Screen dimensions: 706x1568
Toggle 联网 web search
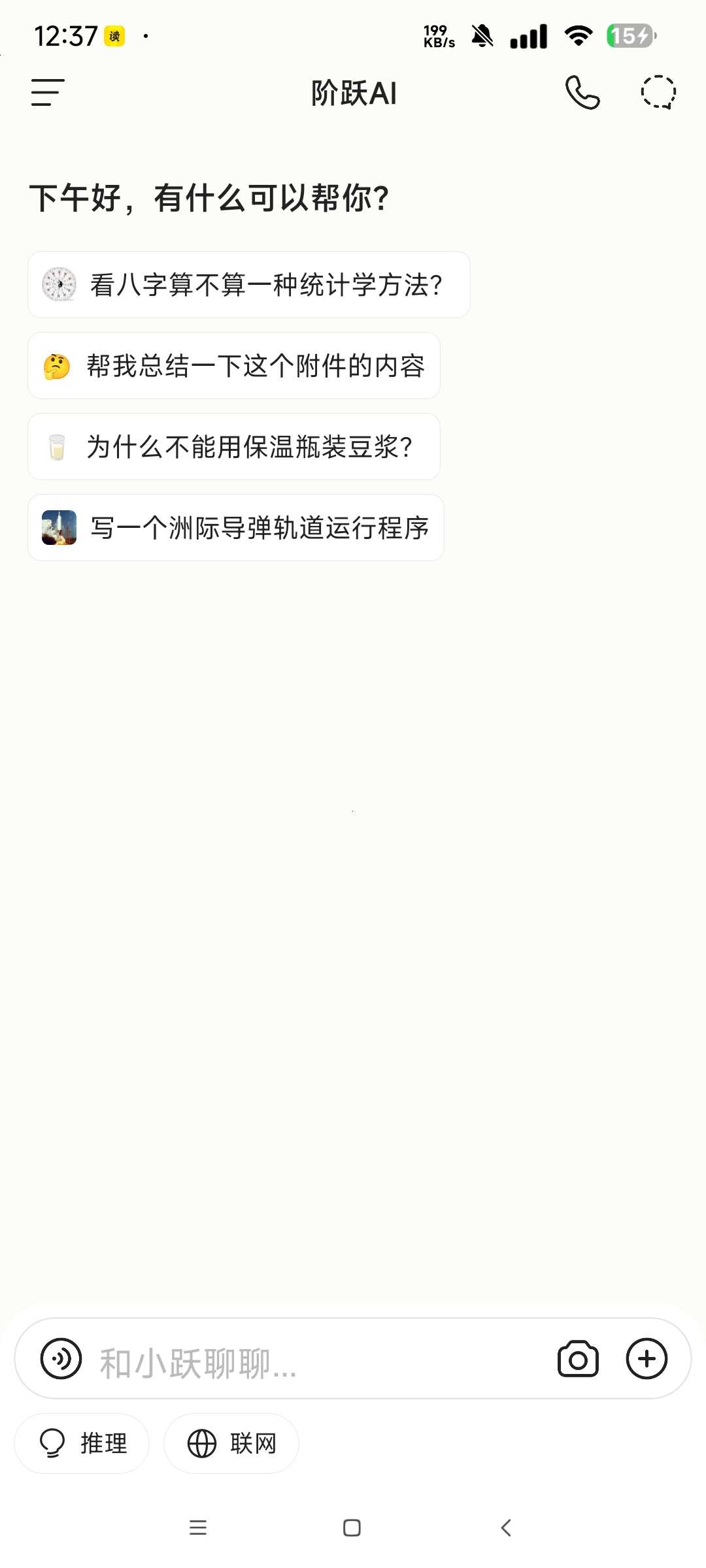(231, 1443)
